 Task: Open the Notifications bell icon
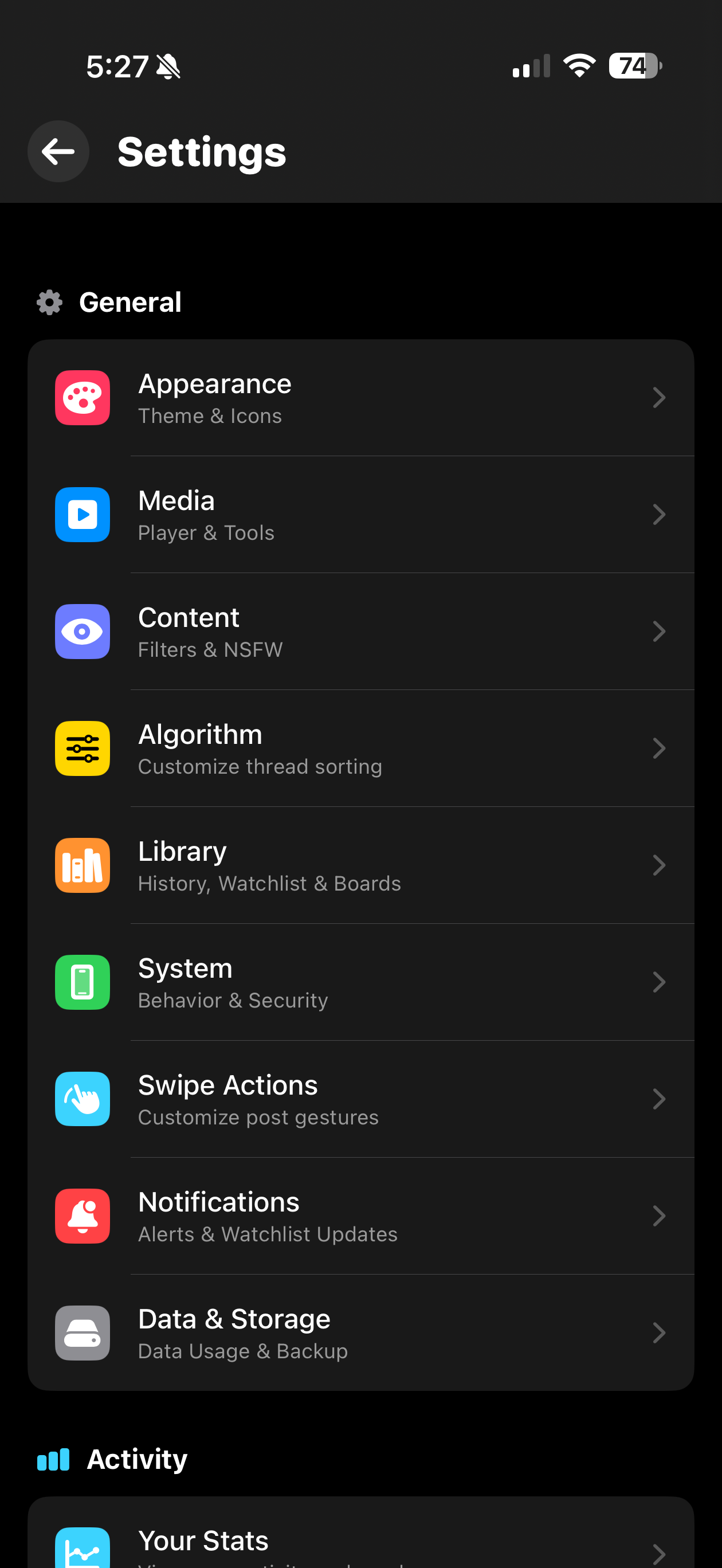tap(82, 1216)
